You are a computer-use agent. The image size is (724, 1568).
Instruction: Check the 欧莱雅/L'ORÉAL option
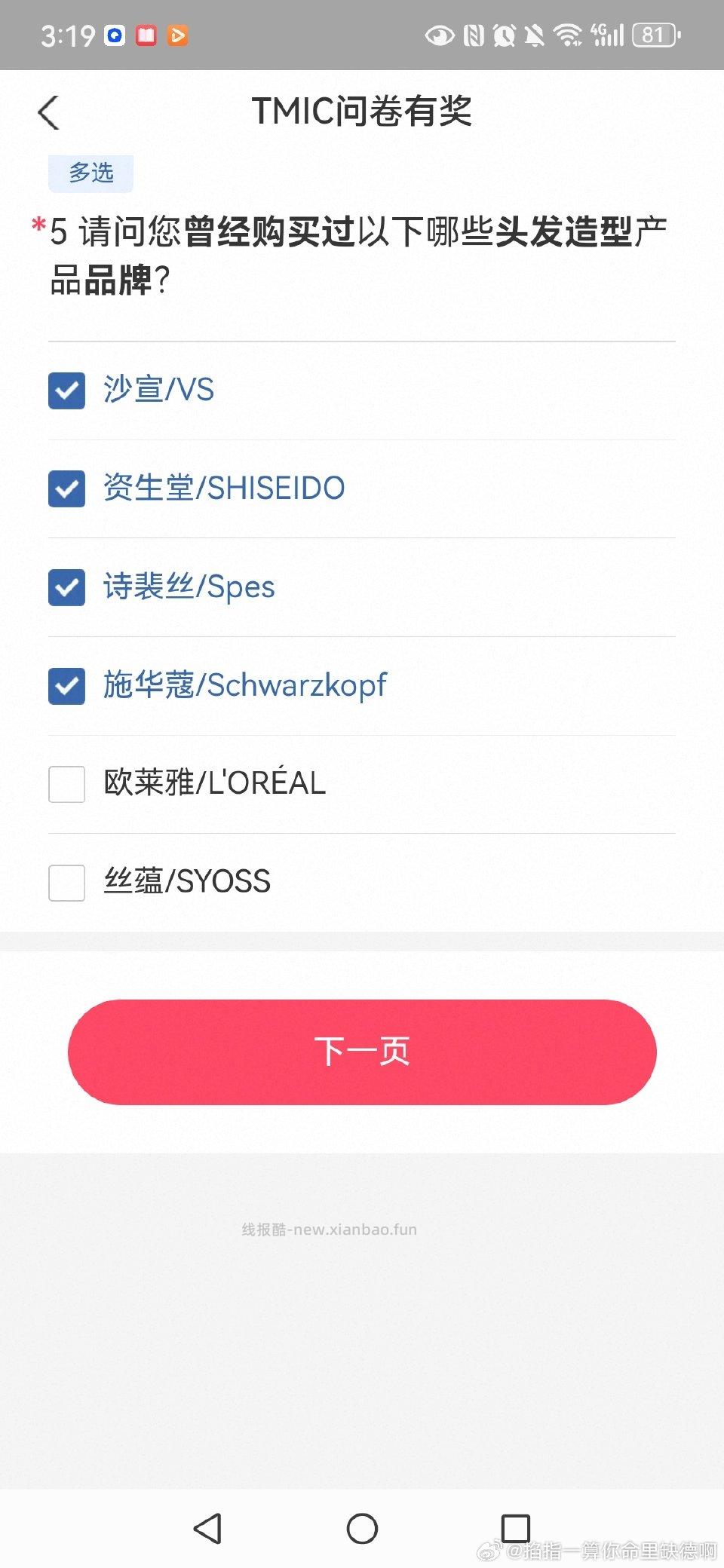pos(66,784)
